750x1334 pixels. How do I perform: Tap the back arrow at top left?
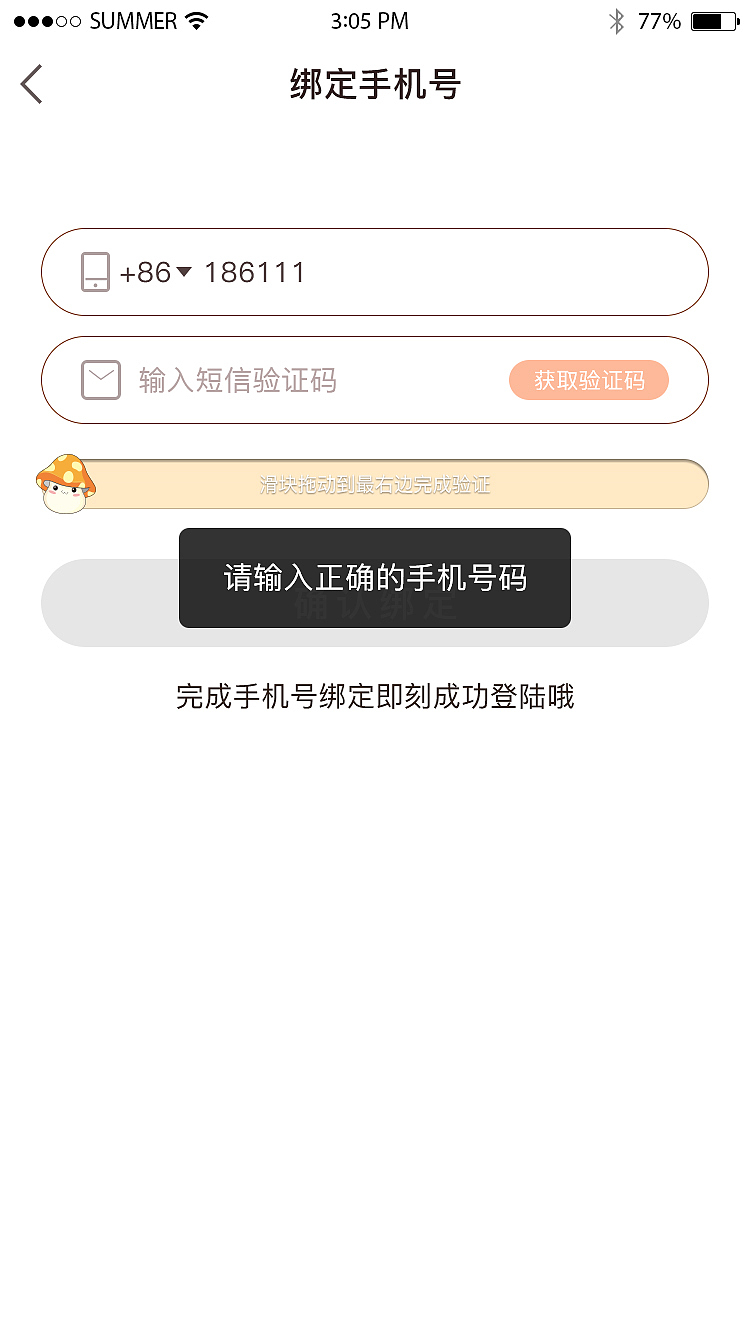pyautogui.click(x=31, y=84)
